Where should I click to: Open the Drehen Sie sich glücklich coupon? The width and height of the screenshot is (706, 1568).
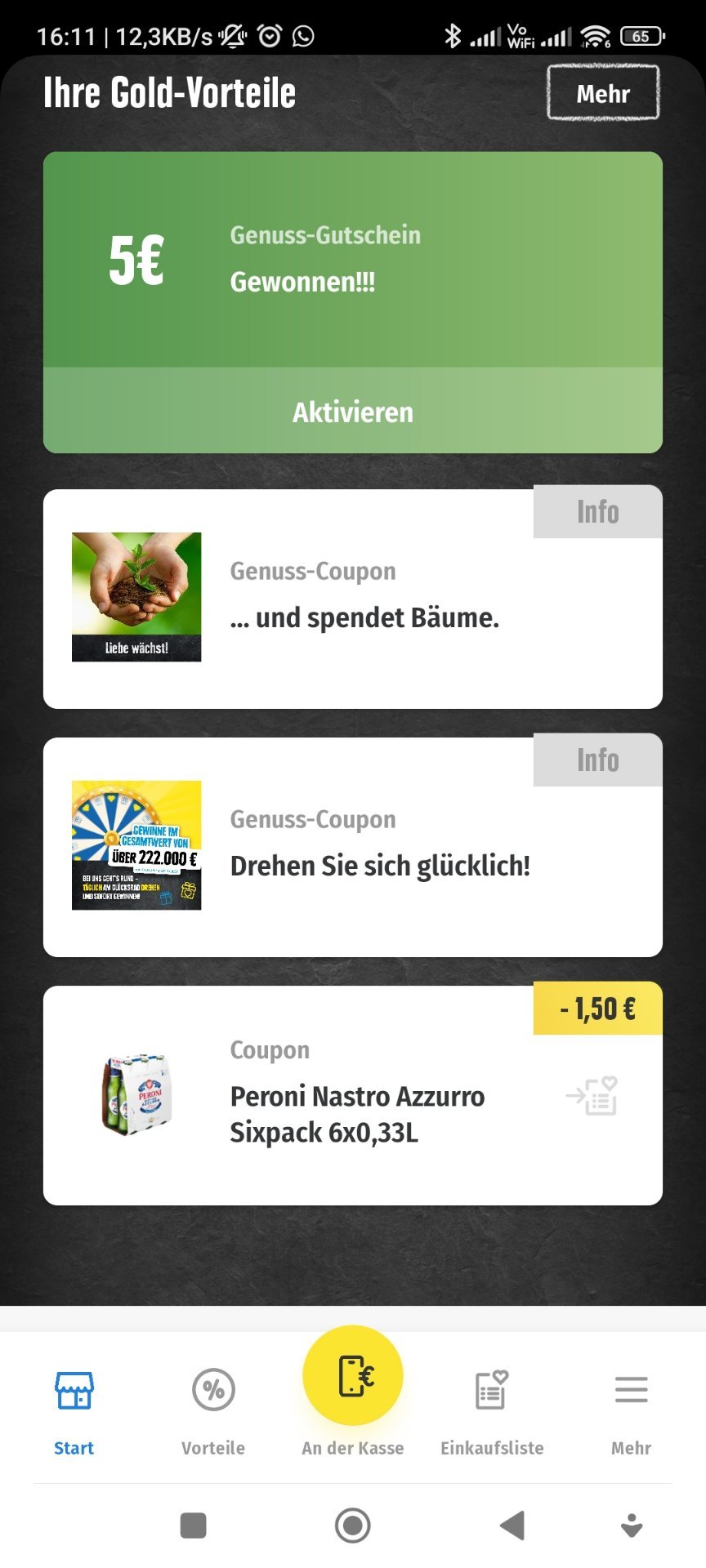coord(353,848)
